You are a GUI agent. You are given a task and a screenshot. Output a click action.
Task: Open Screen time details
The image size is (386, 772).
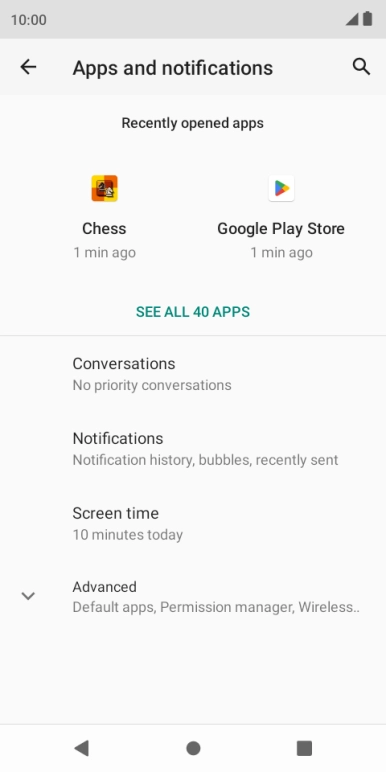pyautogui.click(x=193, y=523)
